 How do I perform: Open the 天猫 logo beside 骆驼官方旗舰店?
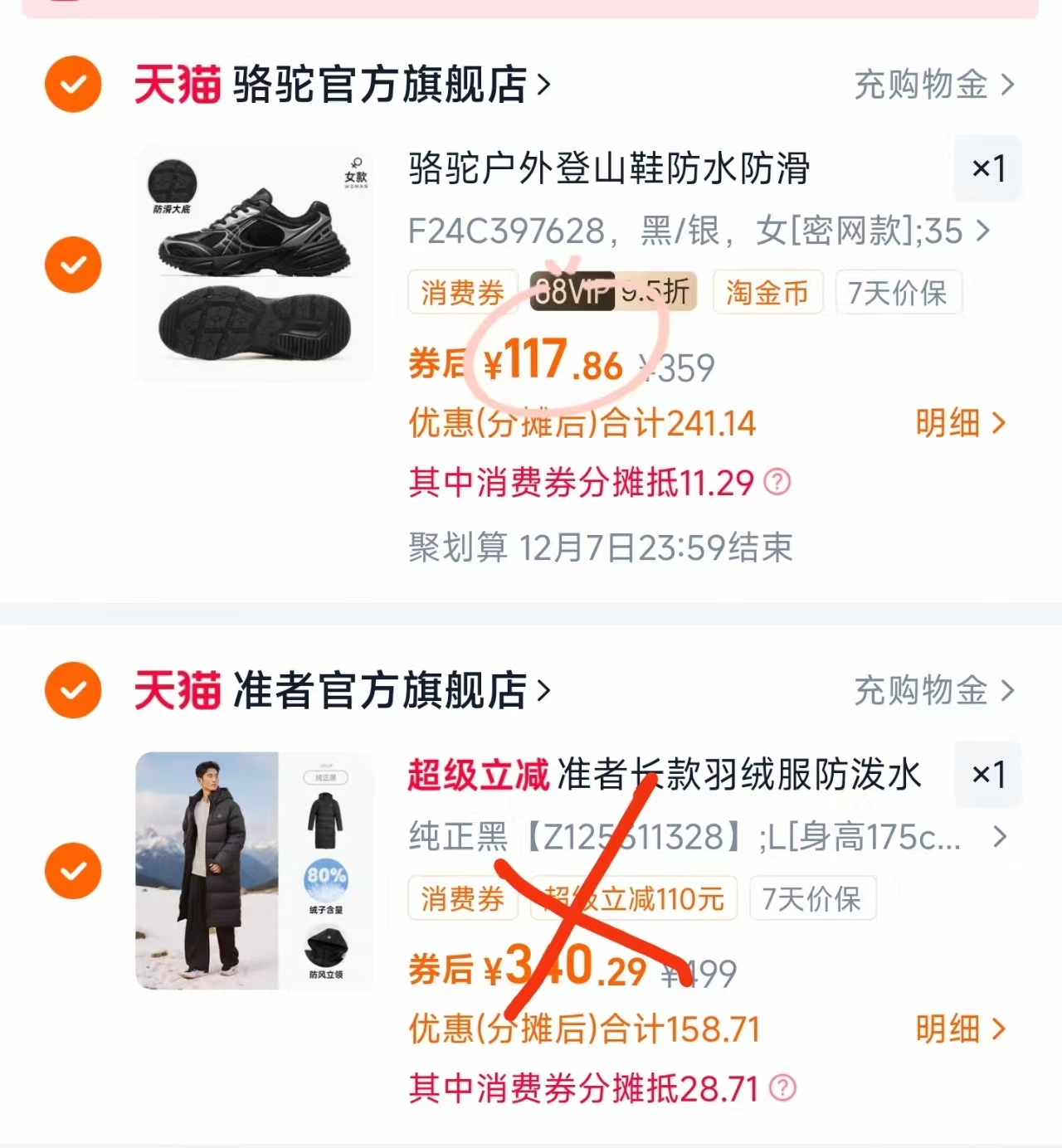point(176,84)
